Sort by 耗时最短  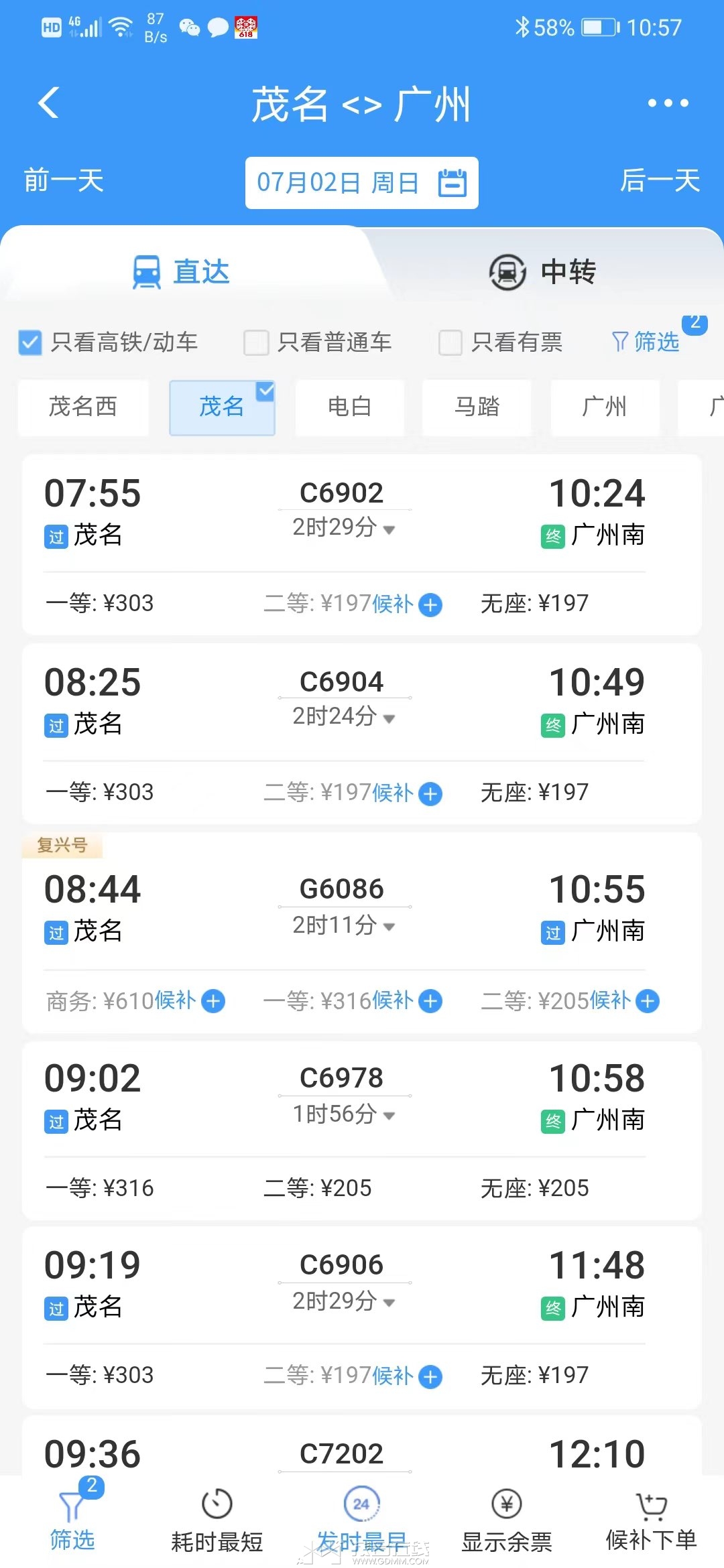217,1521
